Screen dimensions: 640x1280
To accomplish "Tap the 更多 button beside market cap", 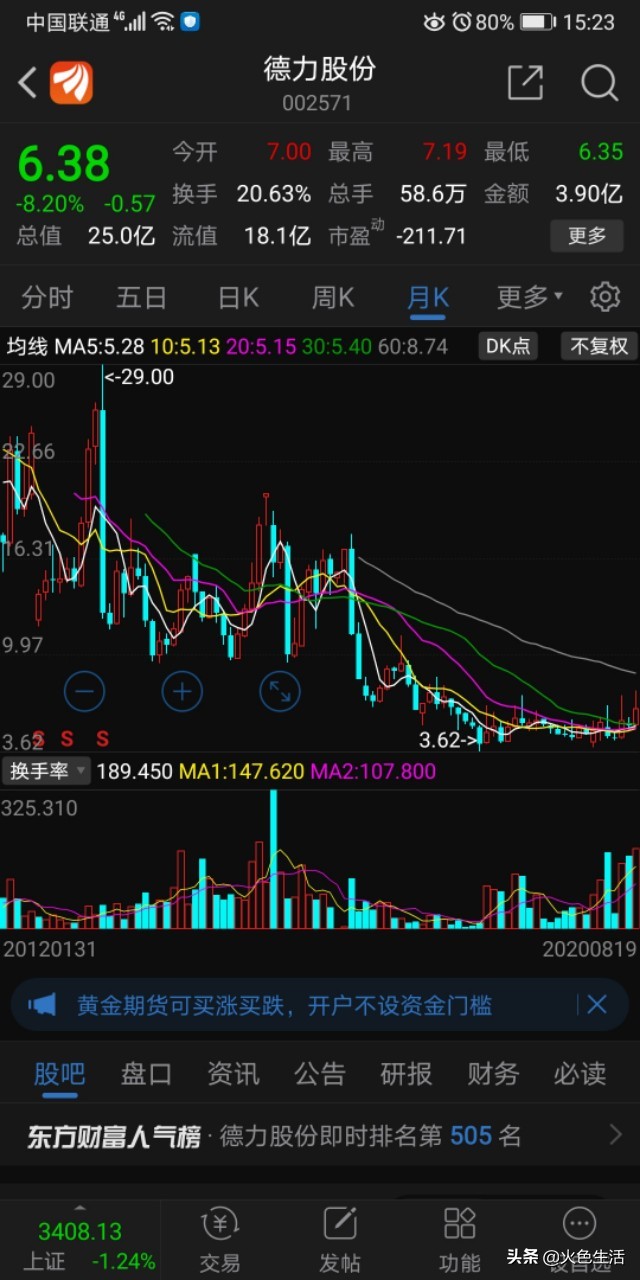I will (x=587, y=236).
